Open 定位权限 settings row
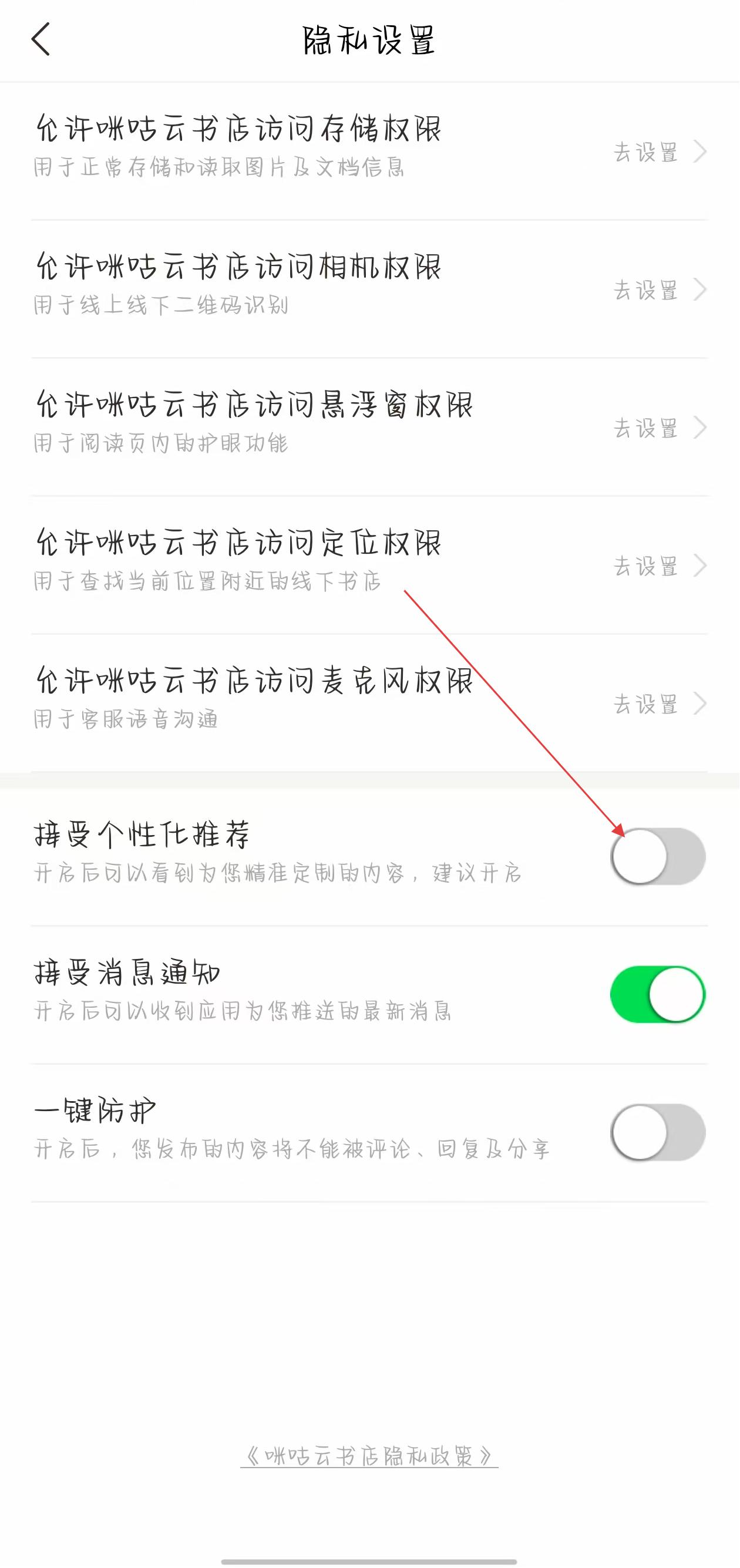Image resolution: width=740 pixels, height=1568 pixels. pyautogui.click(x=658, y=566)
